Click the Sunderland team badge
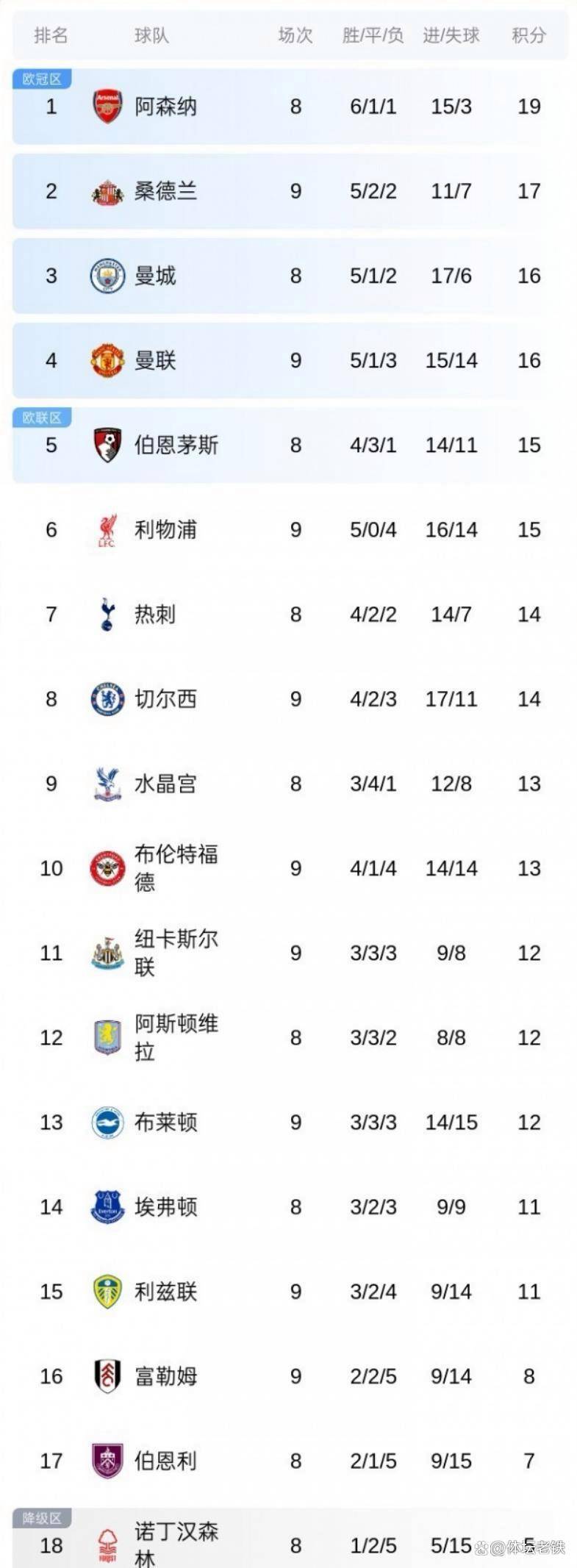Viewport: 577px width, 1568px height. [107, 190]
